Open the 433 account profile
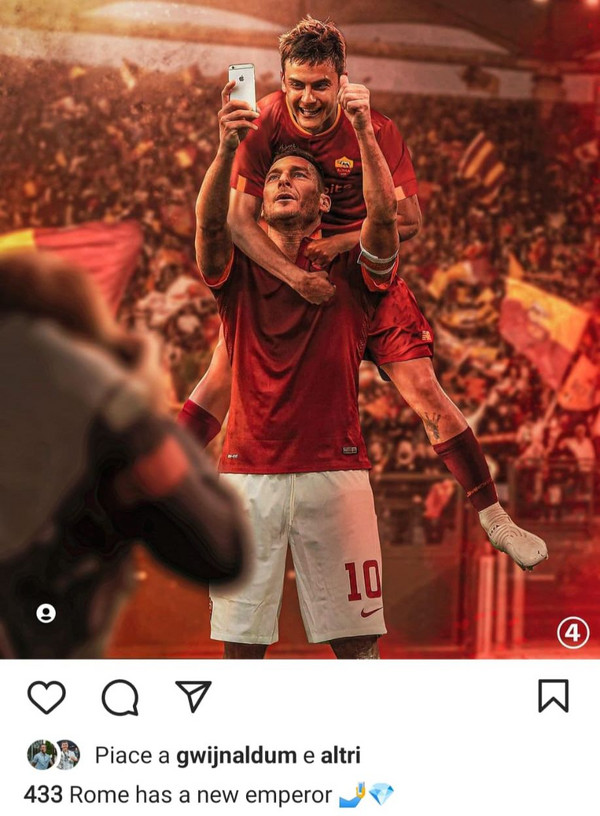This screenshot has height=816, width=600. [44, 795]
